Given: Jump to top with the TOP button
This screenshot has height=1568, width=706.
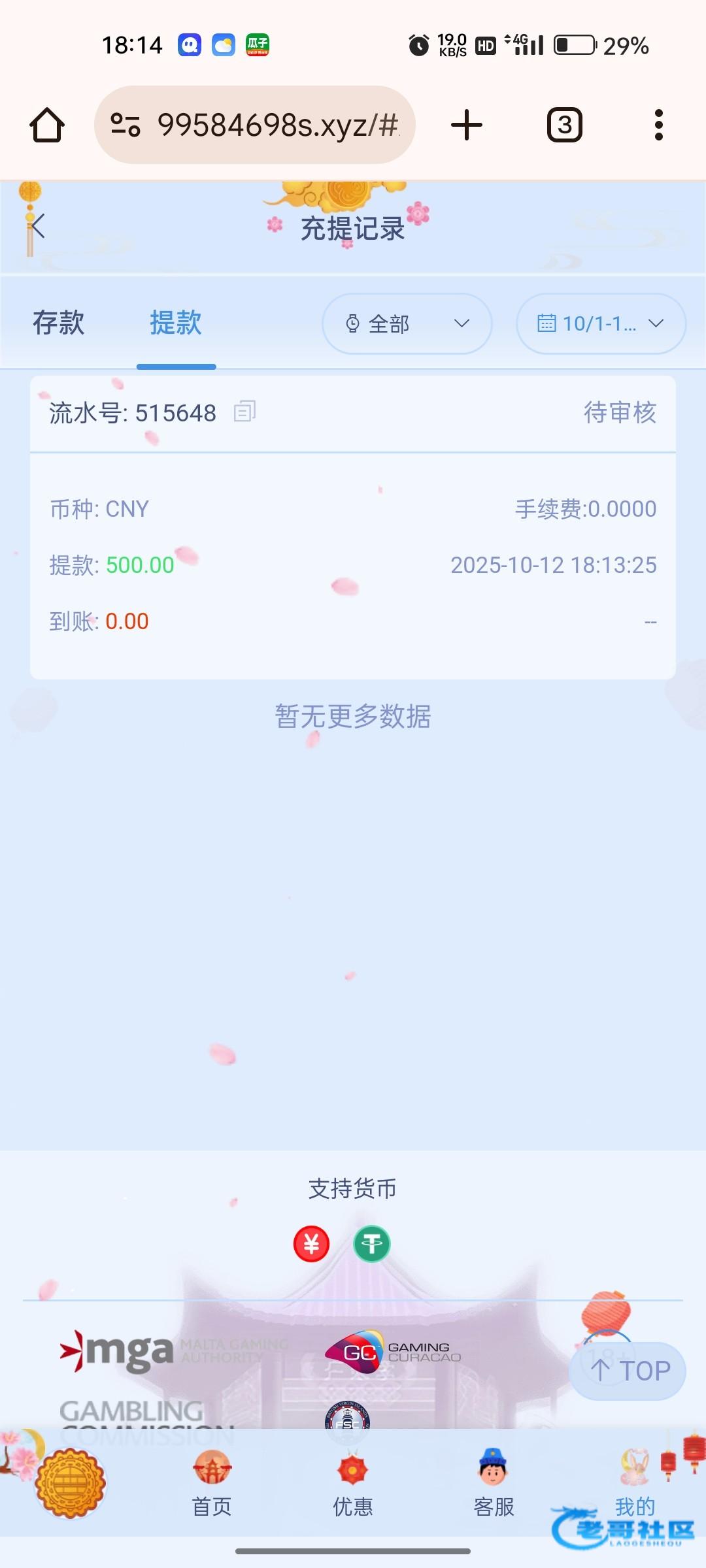Looking at the screenshot, I should 628,1371.
